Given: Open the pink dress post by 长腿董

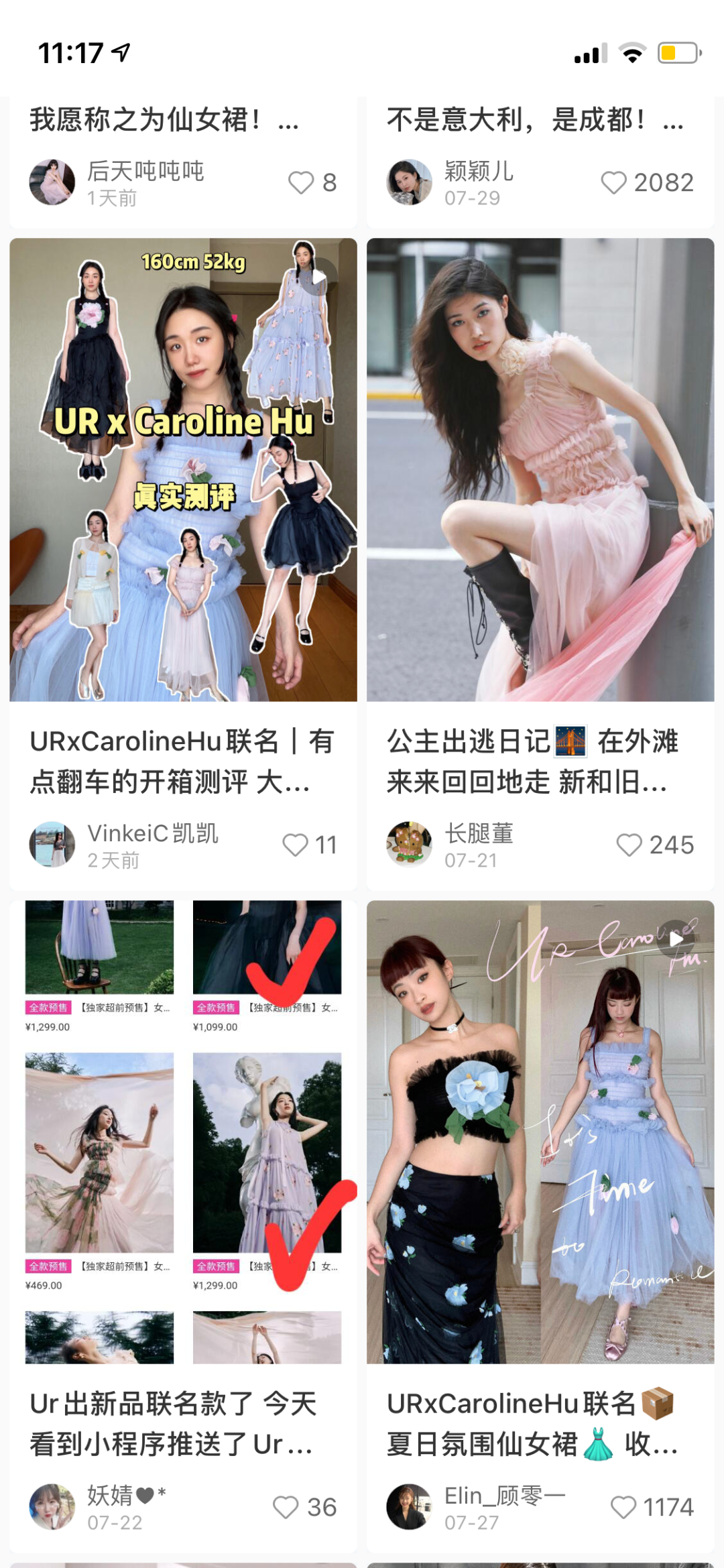Looking at the screenshot, I should coord(540,469).
